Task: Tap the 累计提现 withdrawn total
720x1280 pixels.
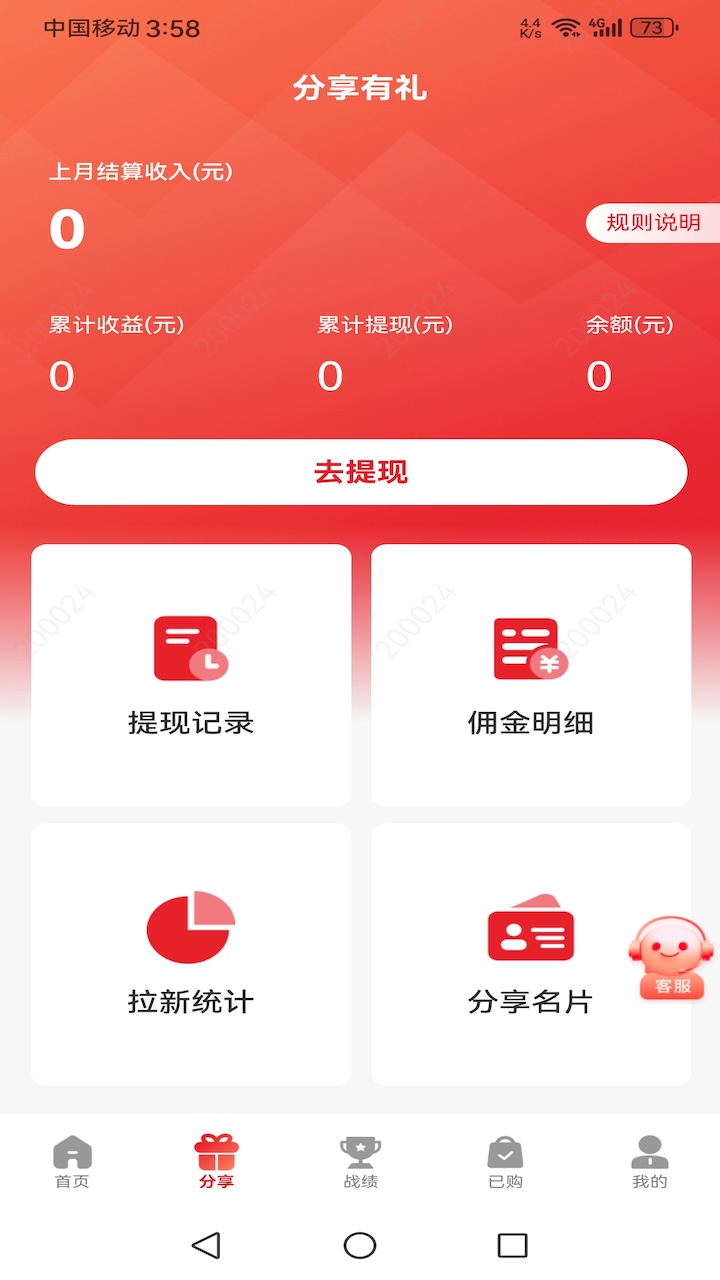Action: 328,377
